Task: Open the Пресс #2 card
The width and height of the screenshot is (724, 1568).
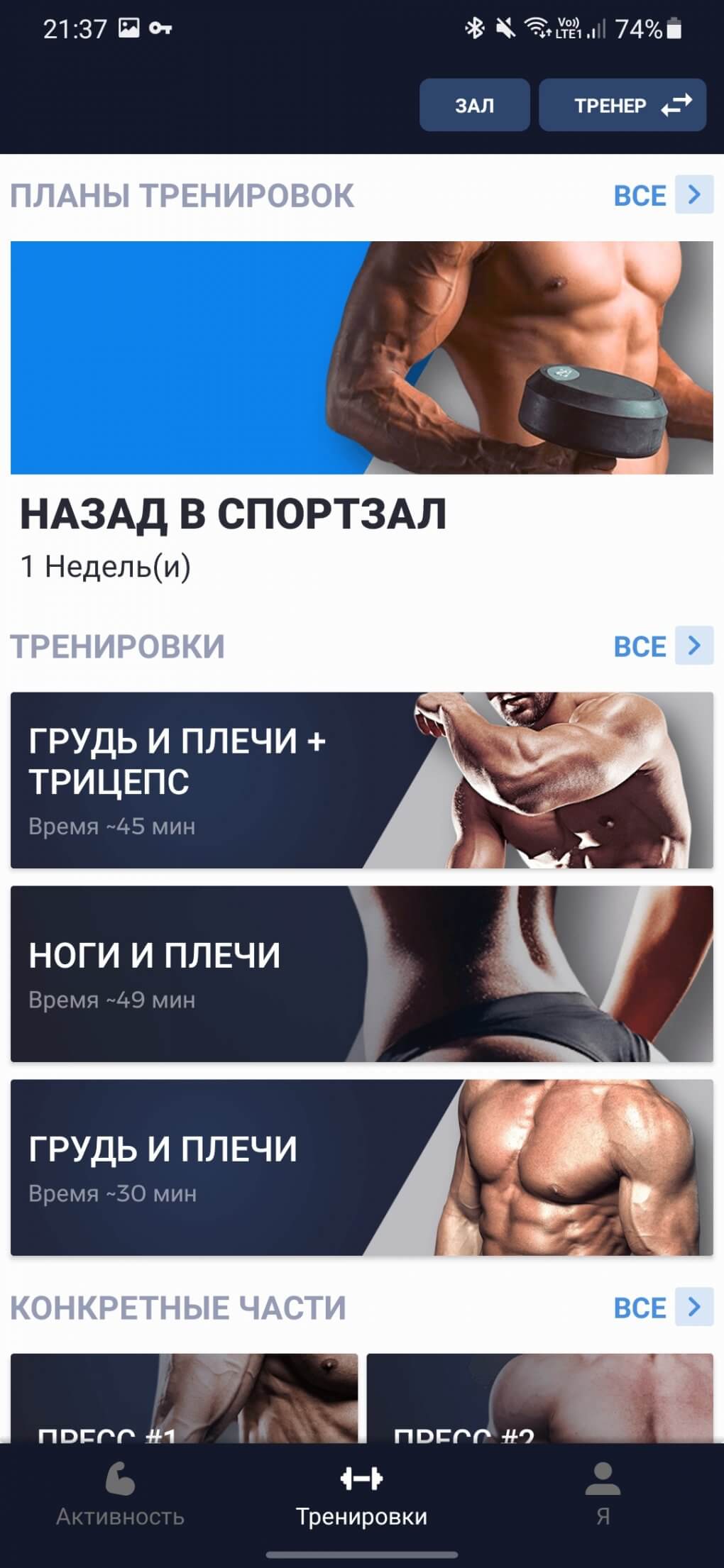Action: 539,1398
